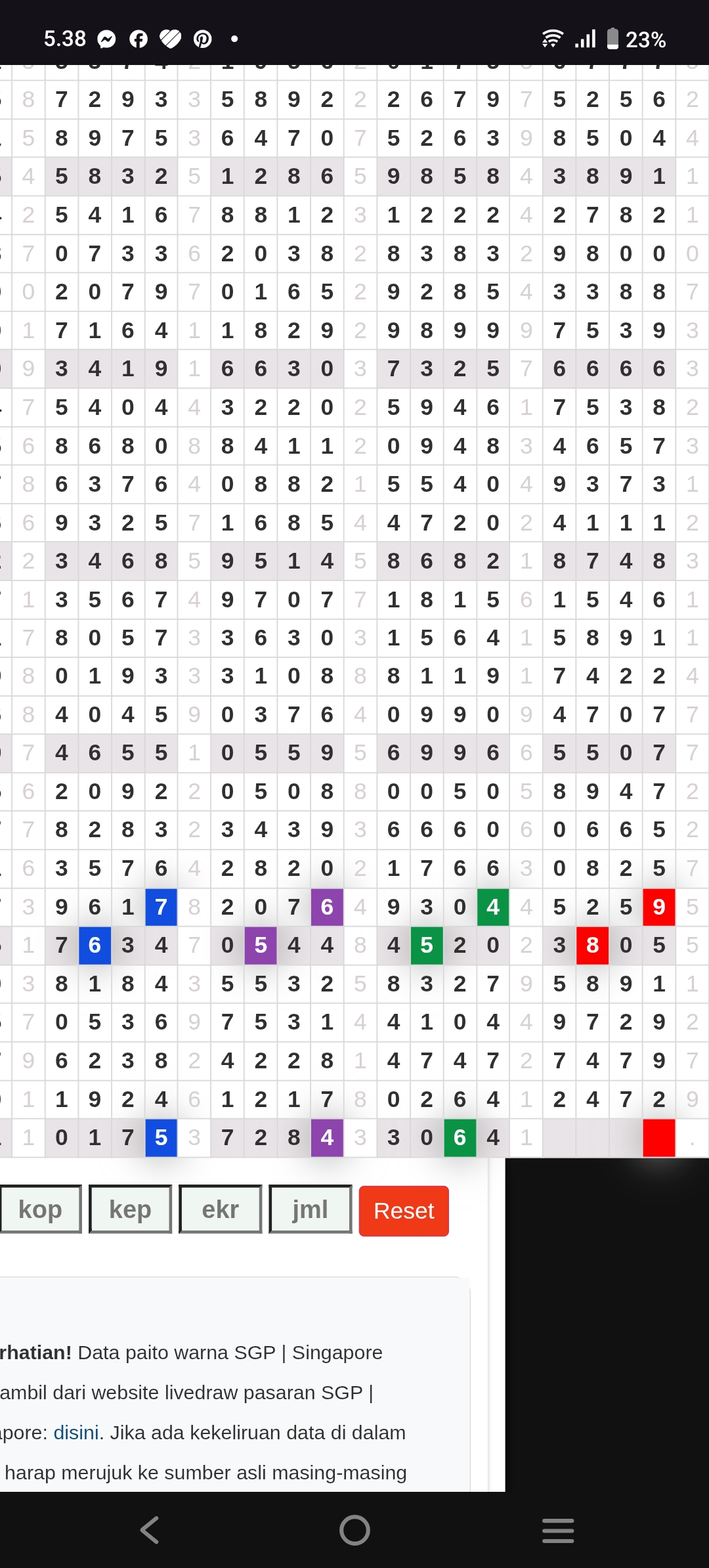Tap the kop button
This screenshot has width=709, height=1568.
pos(41,1209)
